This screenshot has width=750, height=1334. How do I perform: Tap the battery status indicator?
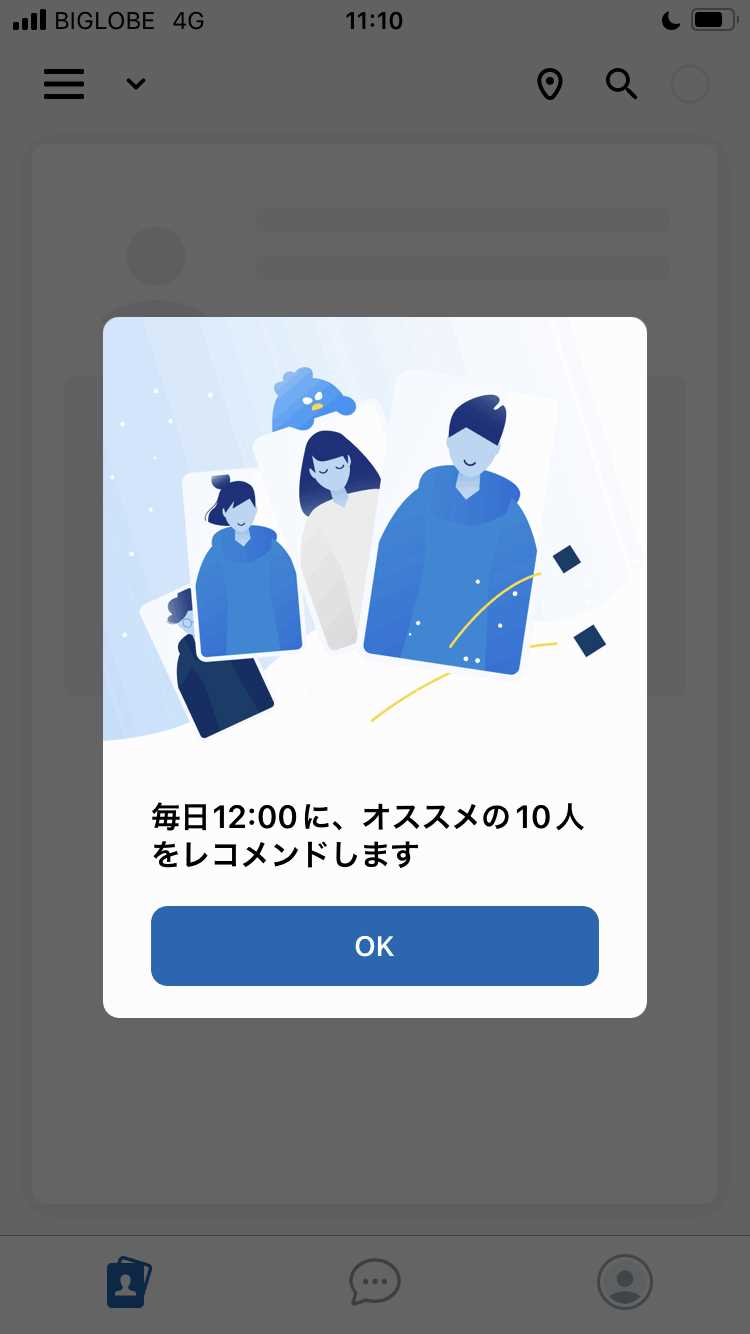712,19
